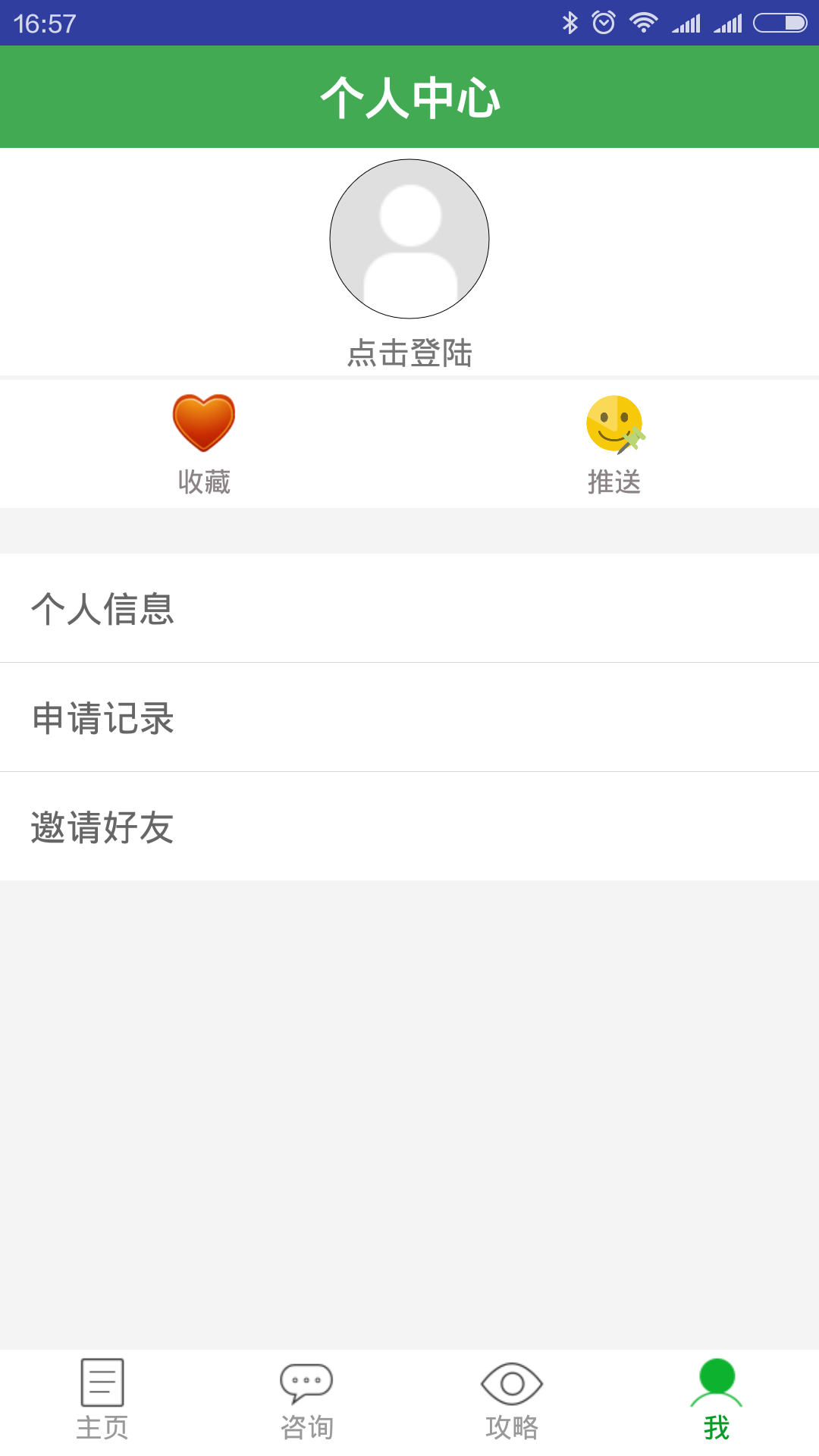
Task: Tap the avatar to log in
Action: coord(409,239)
